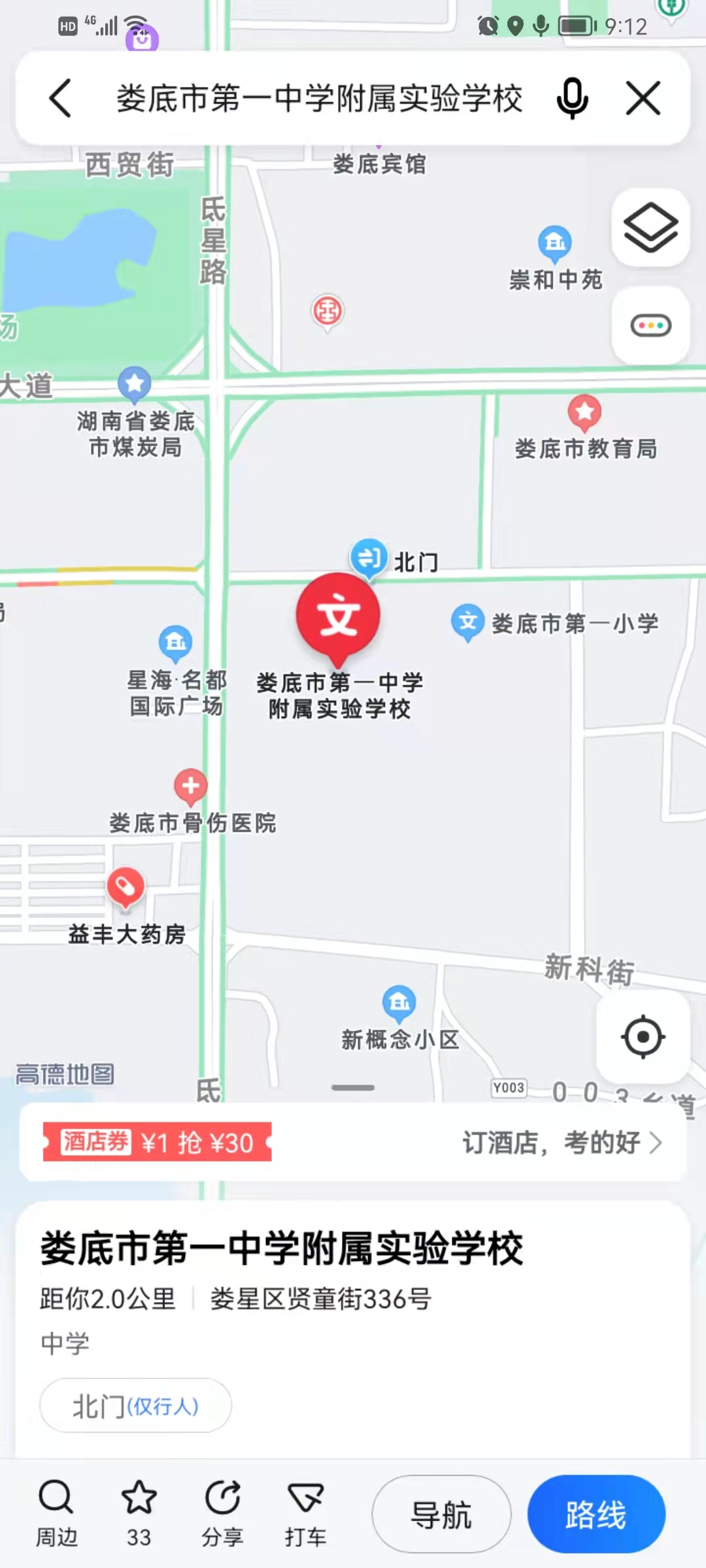The image size is (706, 1568).
Task: Open the 娄底市骨伤医院 hospital marker
Action: coord(191,786)
